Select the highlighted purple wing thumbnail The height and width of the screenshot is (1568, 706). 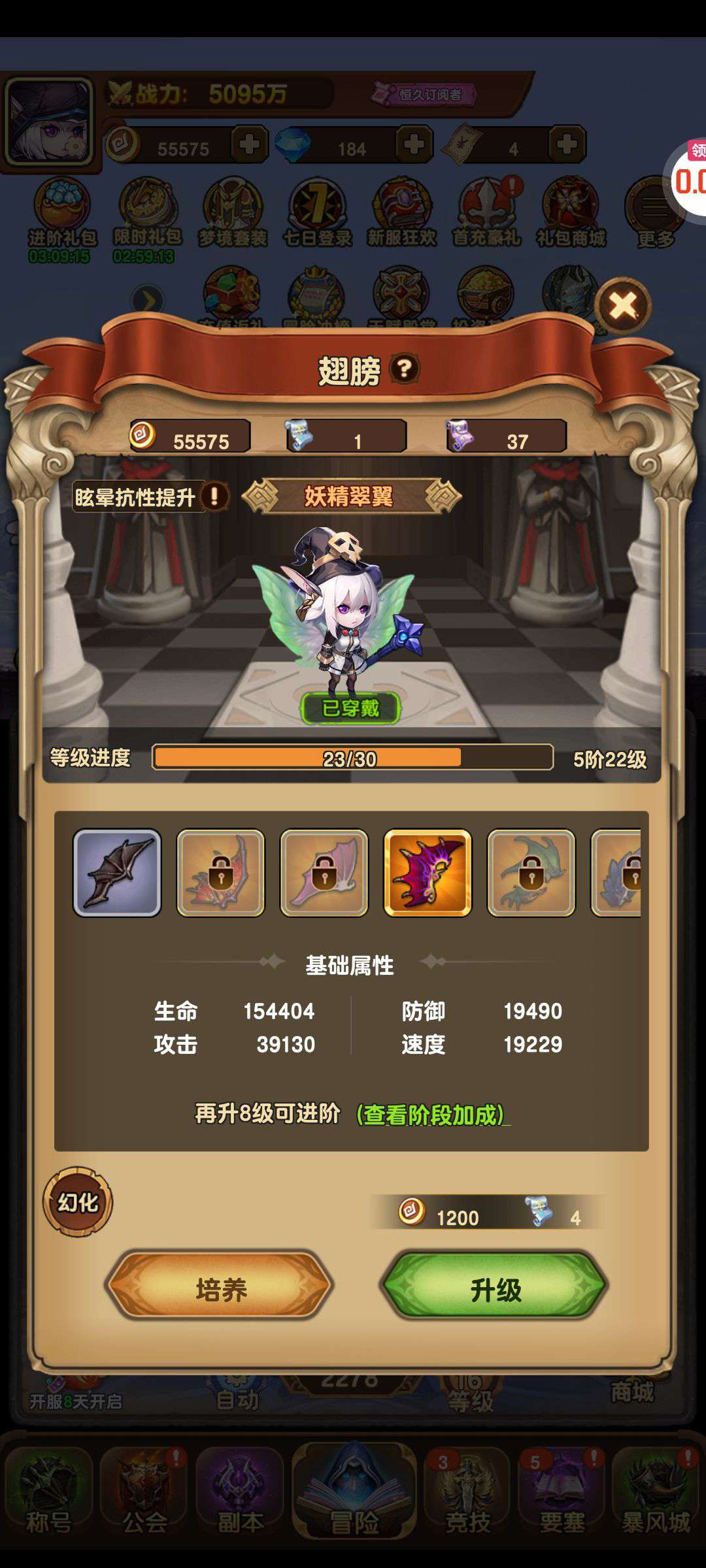(428, 873)
